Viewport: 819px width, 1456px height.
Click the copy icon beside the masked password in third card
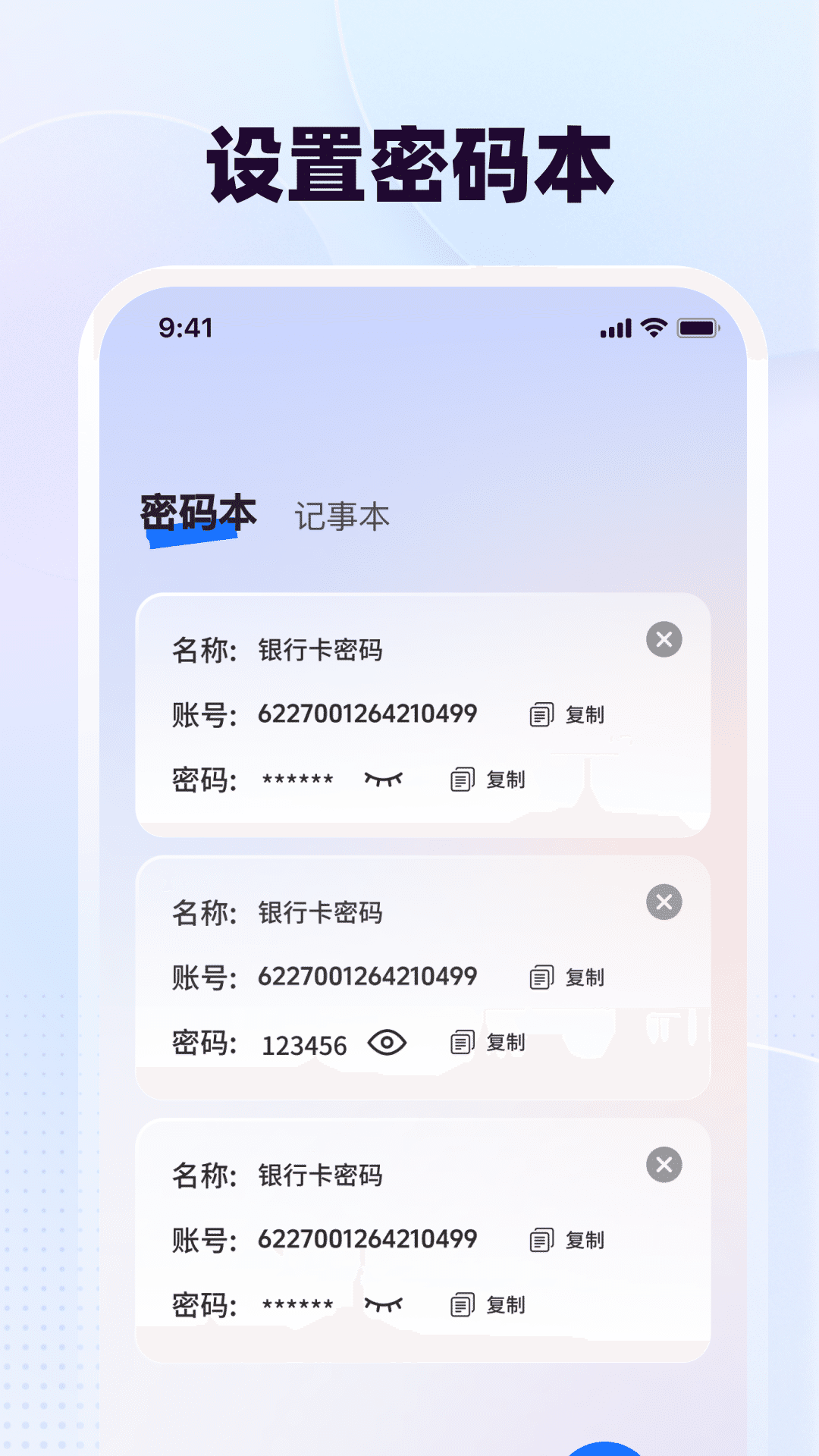click(461, 1304)
